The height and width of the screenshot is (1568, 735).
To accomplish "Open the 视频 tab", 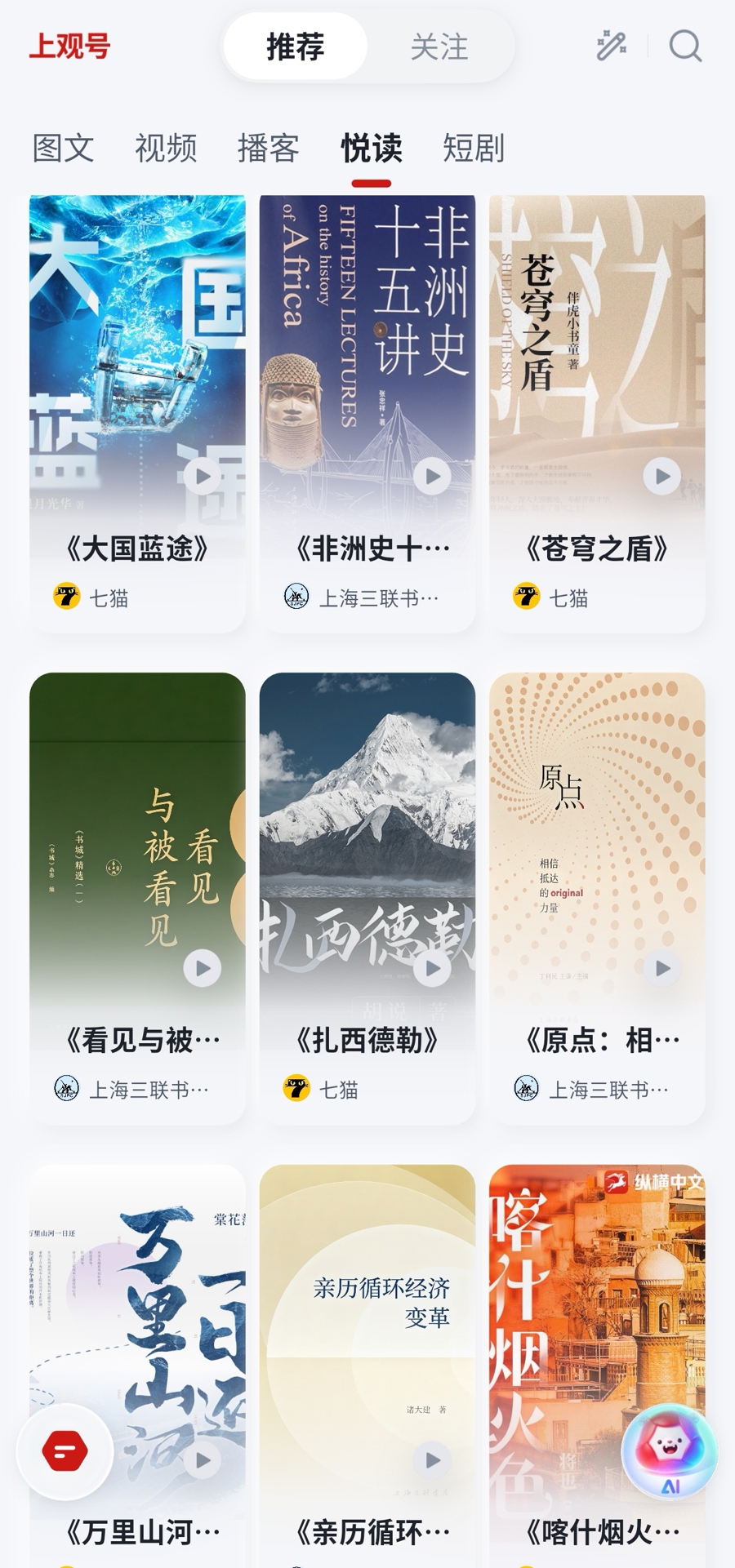I will 166,149.
